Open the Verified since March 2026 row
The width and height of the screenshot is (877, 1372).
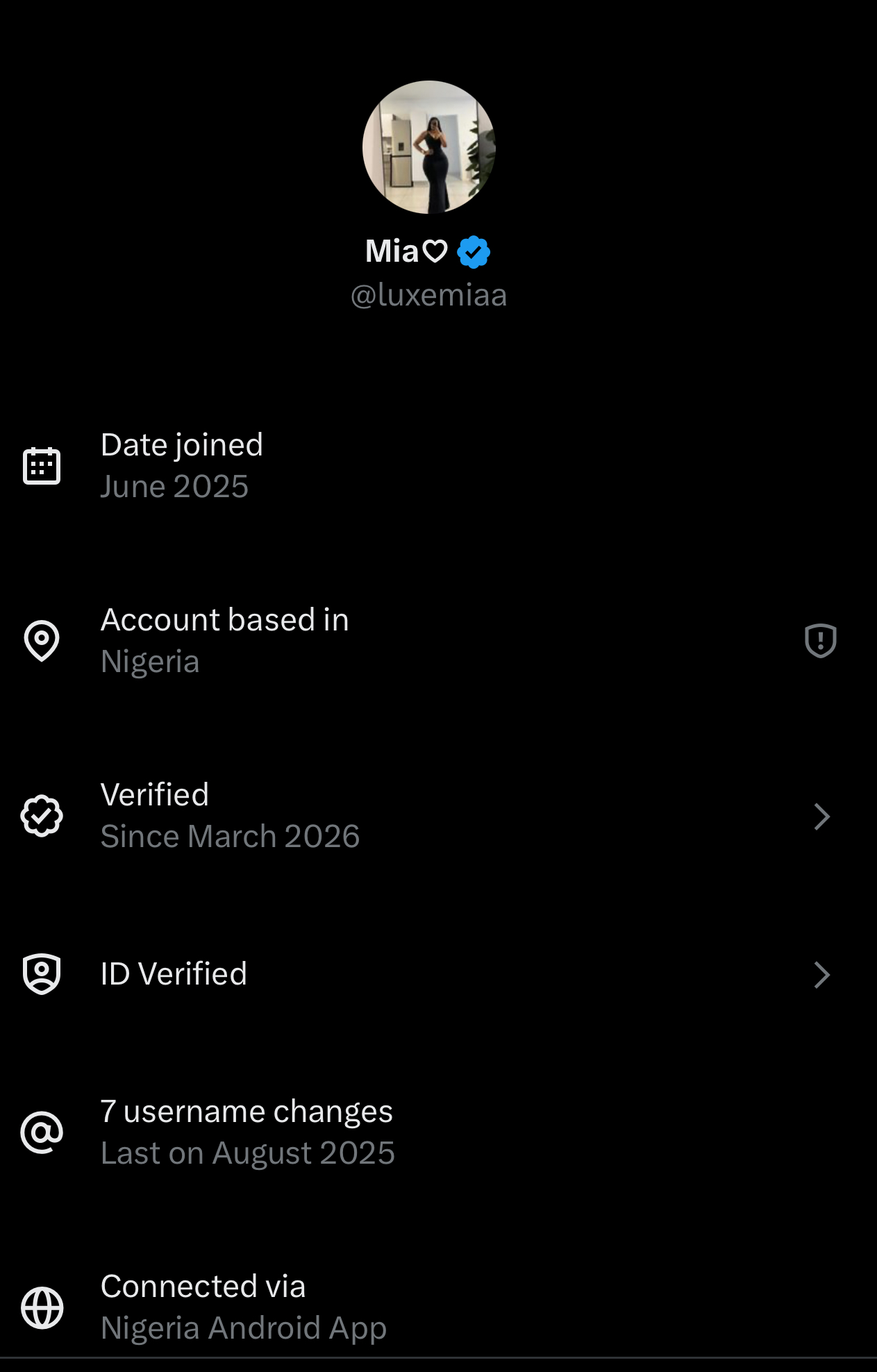click(437, 816)
